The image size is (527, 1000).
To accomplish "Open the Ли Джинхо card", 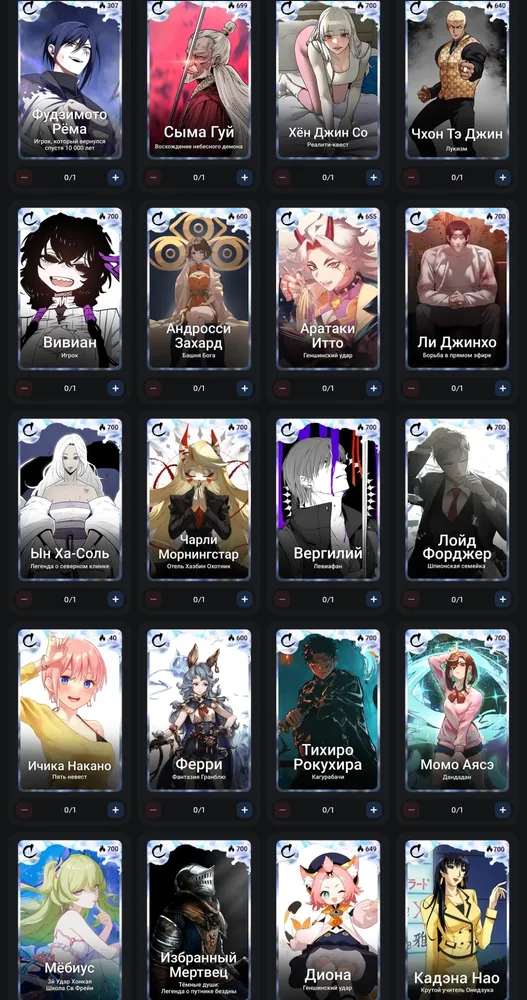I will point(457,288).
